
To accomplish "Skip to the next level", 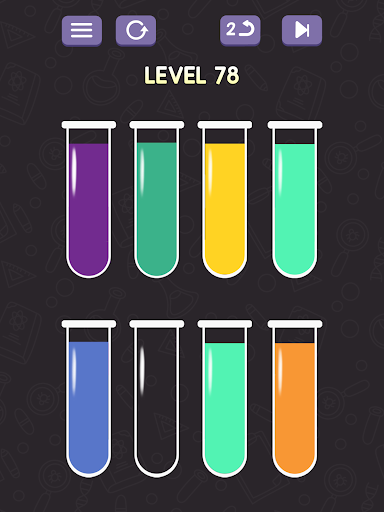I will click(302, 30).
